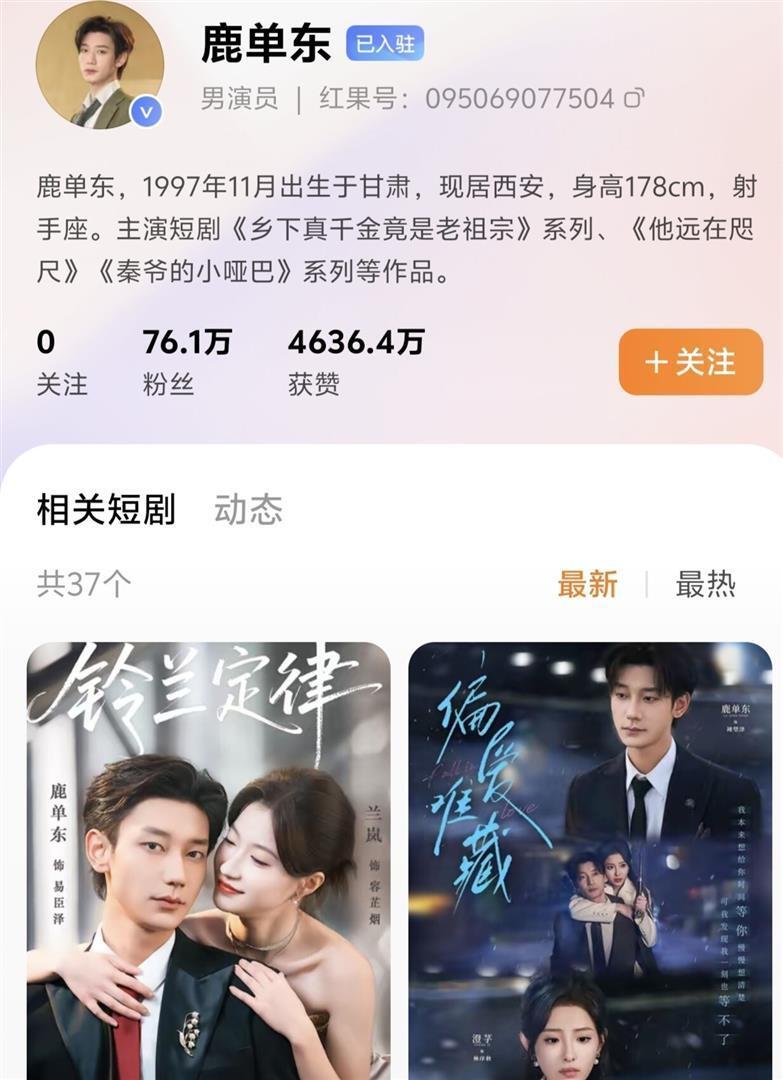Open the 铃兰定律 drama card
The width and height of the screenshot is (783, 1080).
pyautogui.click(x=208, y=860)
